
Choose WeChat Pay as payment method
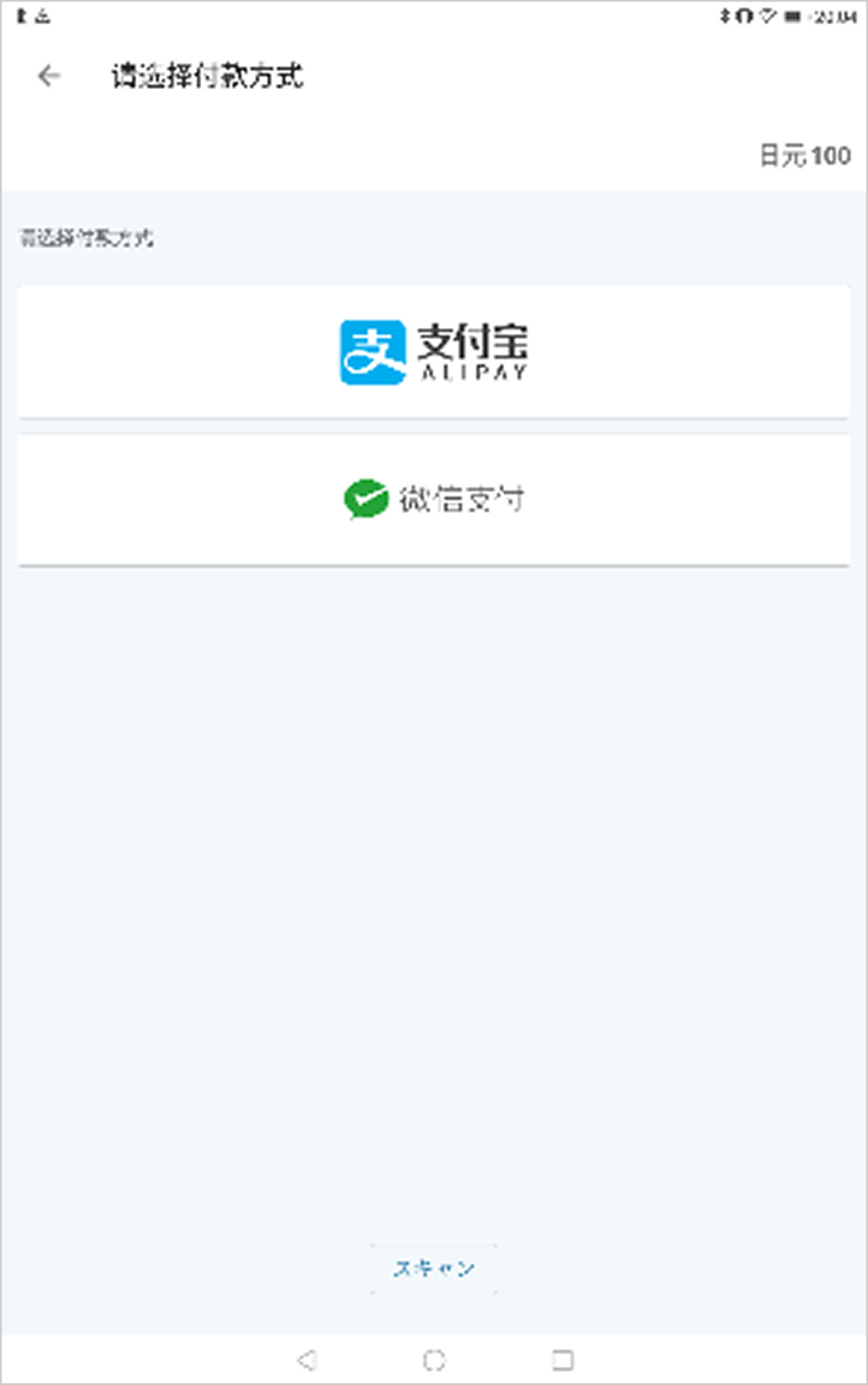click(433, 499)
